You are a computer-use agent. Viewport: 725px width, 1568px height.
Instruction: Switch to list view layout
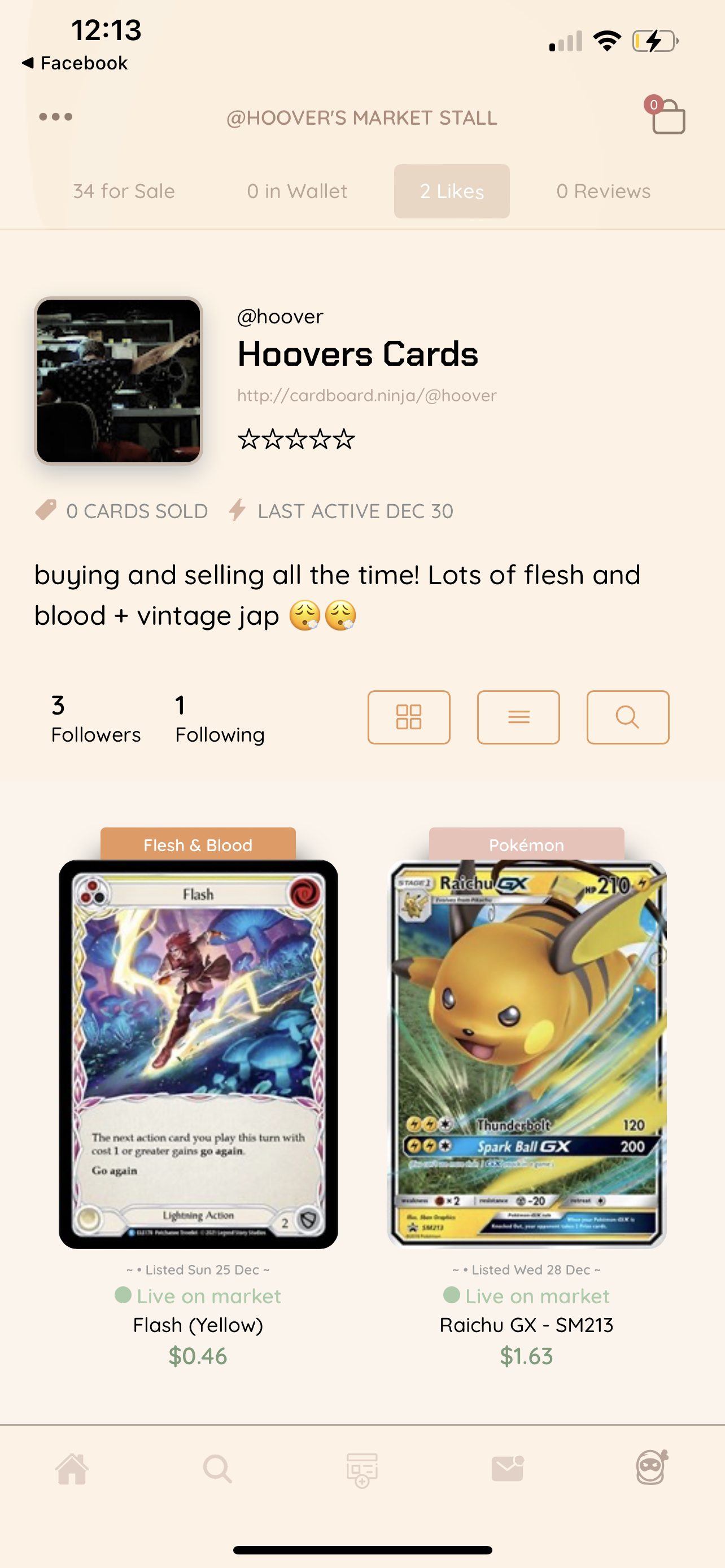click(x=518, y=717)
